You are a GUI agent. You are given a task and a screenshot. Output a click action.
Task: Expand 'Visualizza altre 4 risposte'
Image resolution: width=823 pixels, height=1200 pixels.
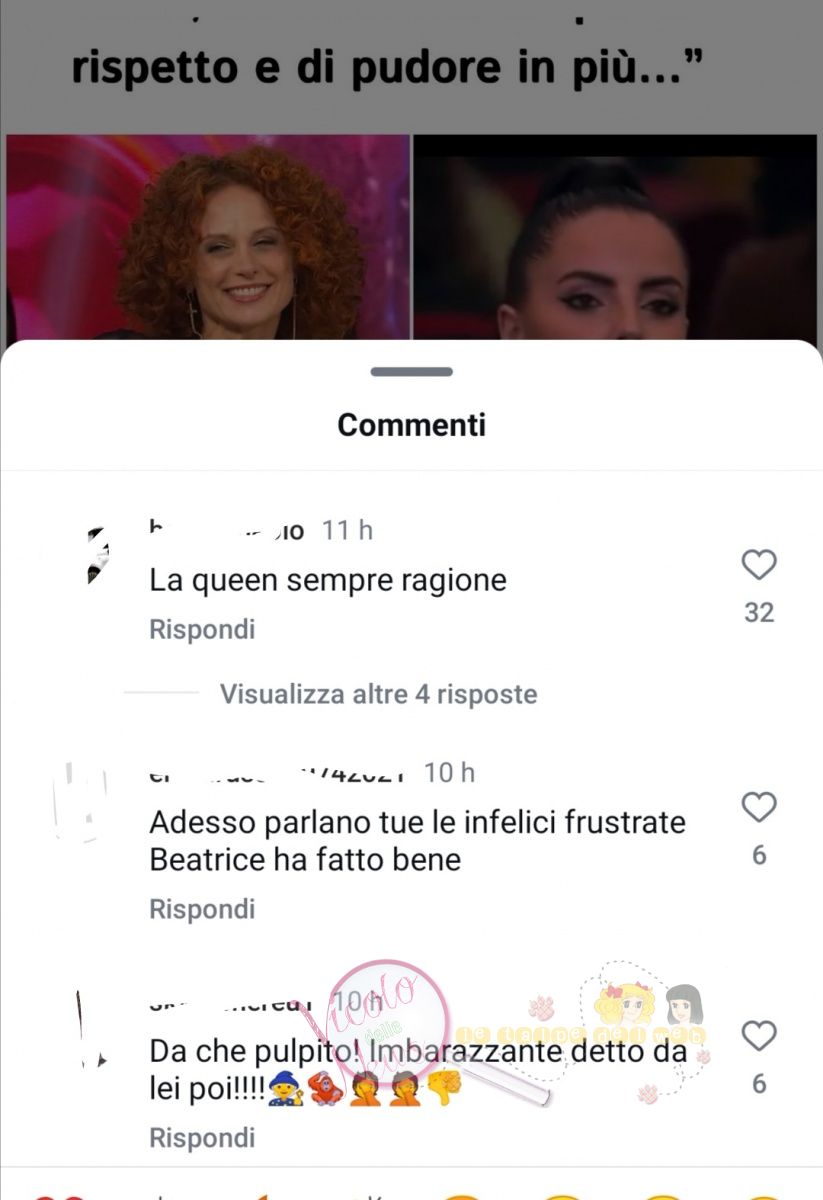coord(378,694)
